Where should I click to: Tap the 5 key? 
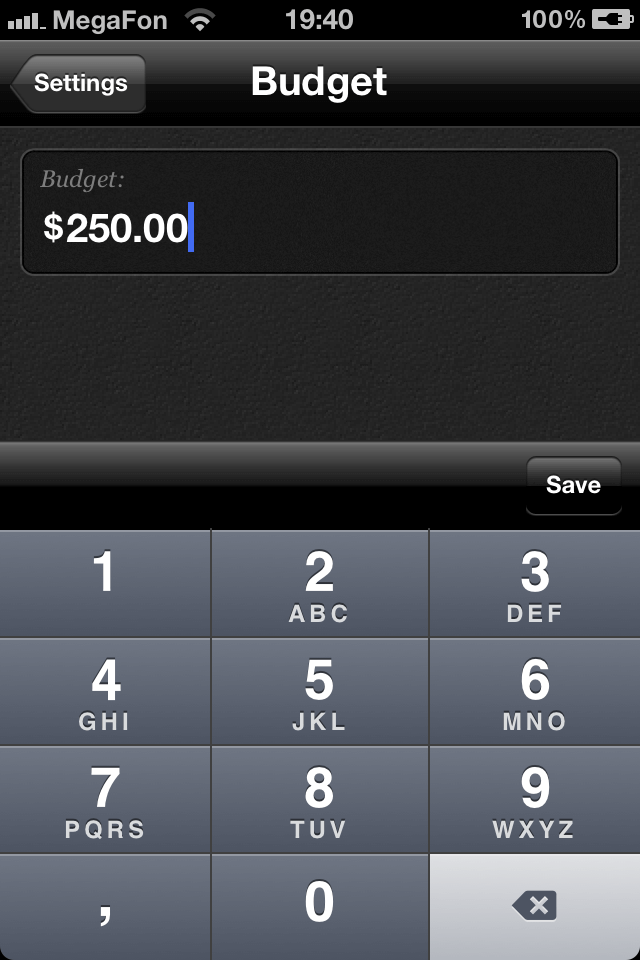point(319,692)
